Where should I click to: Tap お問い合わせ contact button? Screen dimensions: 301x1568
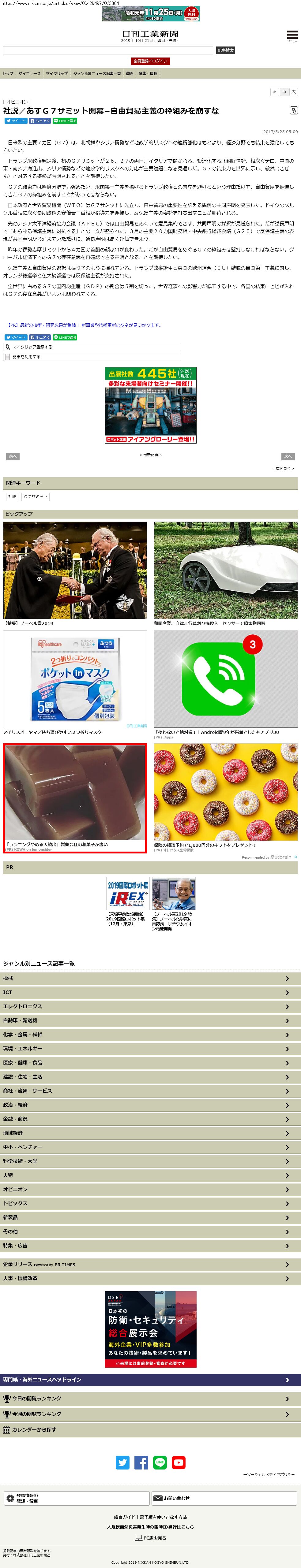pos(224,1498)
